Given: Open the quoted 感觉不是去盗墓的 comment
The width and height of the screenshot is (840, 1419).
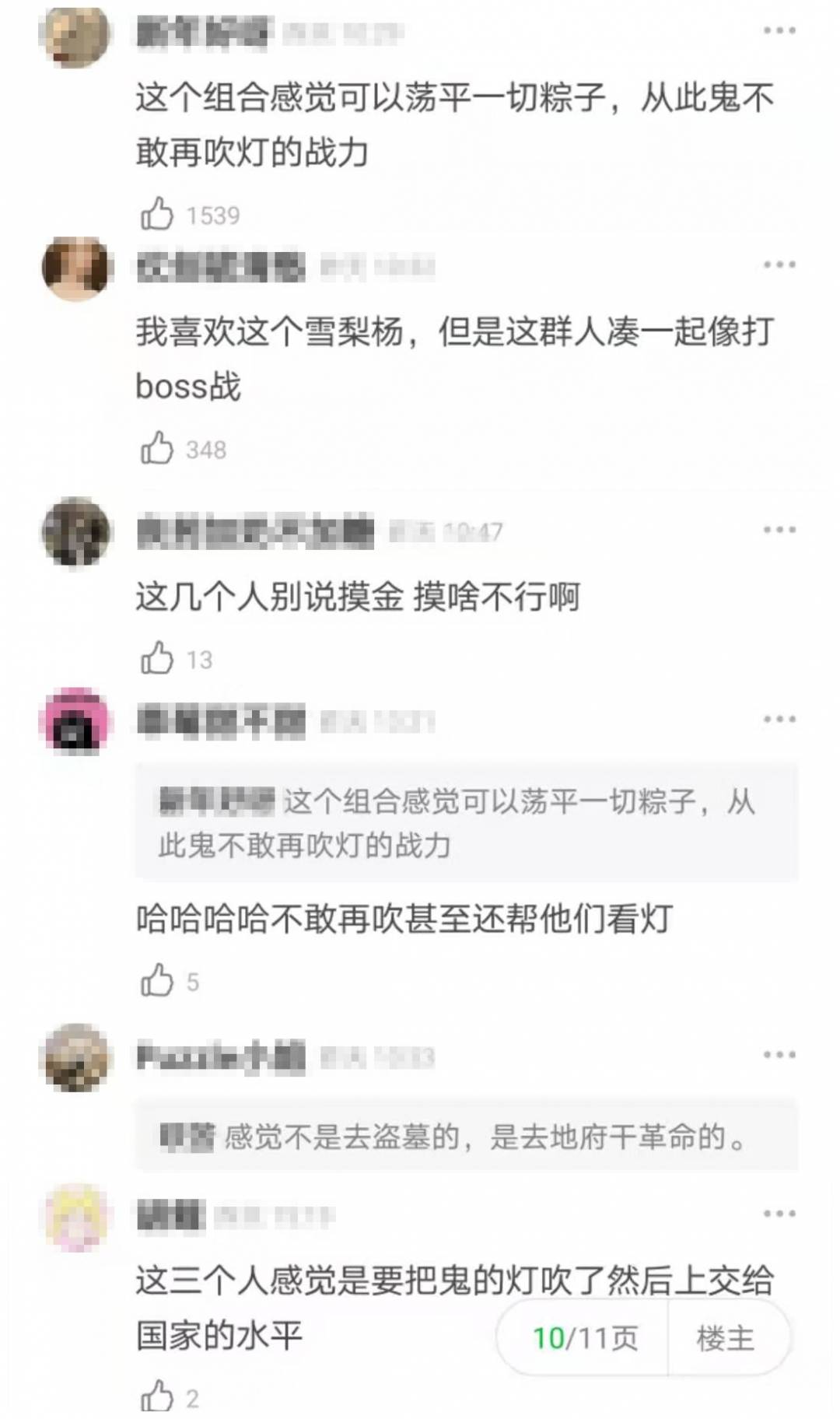Looking at the screenshot, I should (x=465, y=1137).
